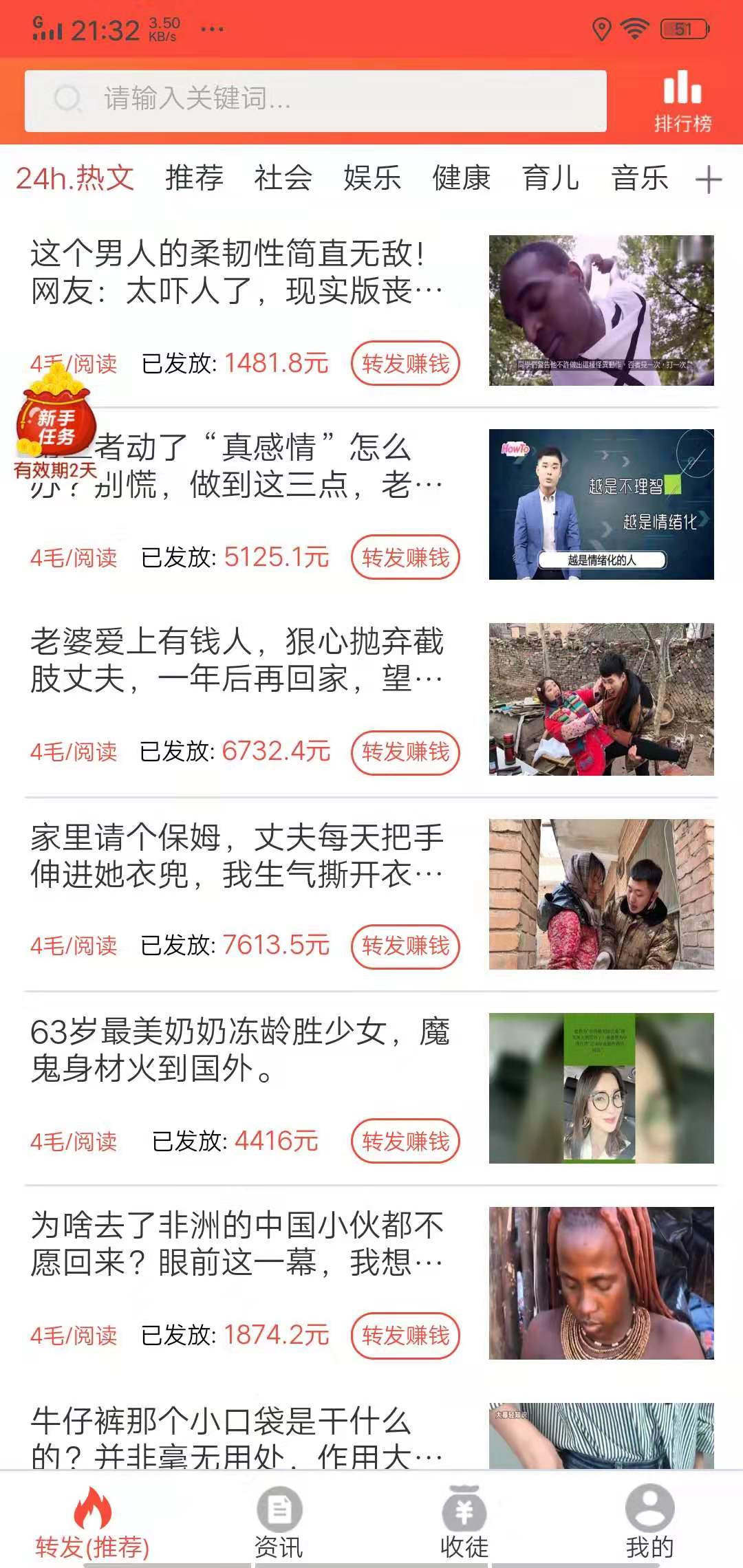Share the article with 5125.1元 paid out

pos(405,557)
